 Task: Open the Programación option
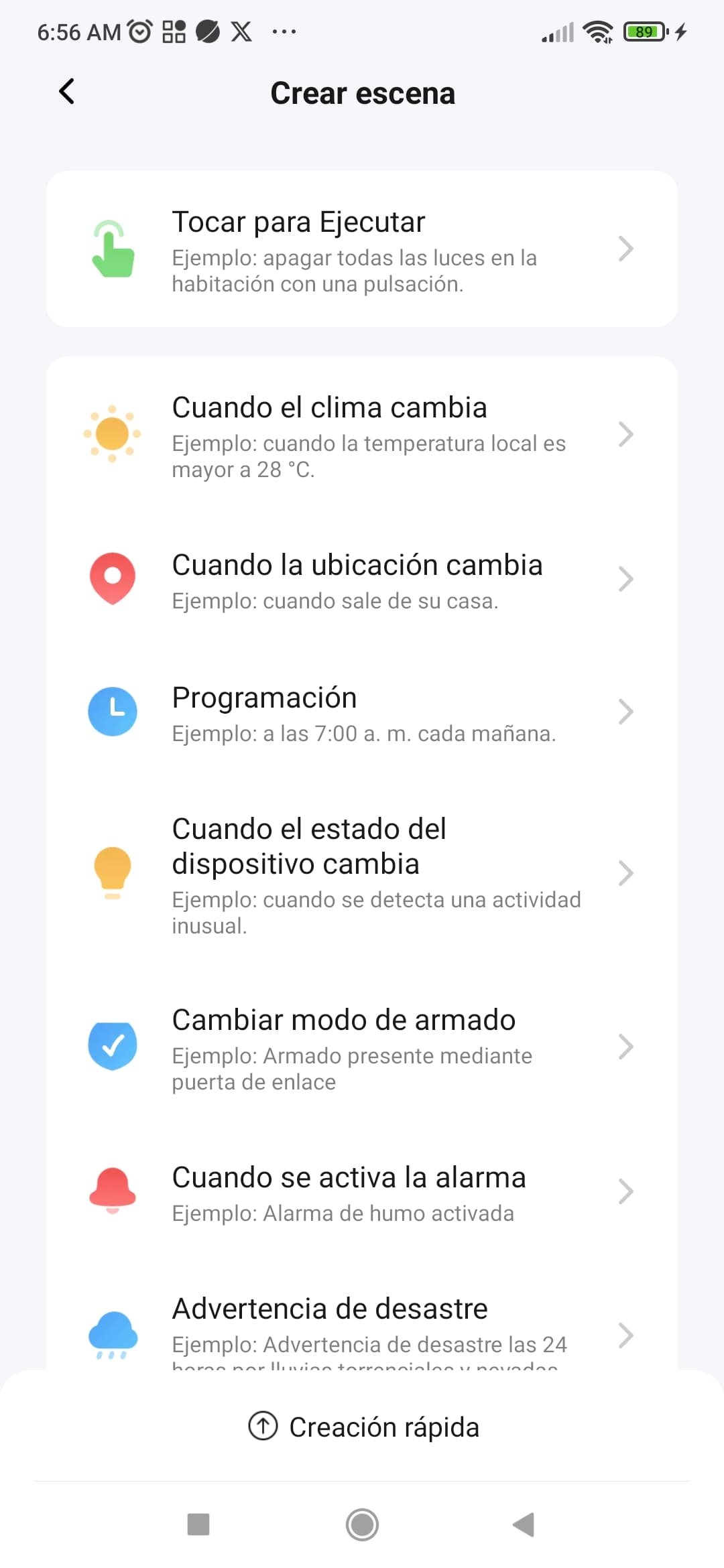[x=362, y=712]
